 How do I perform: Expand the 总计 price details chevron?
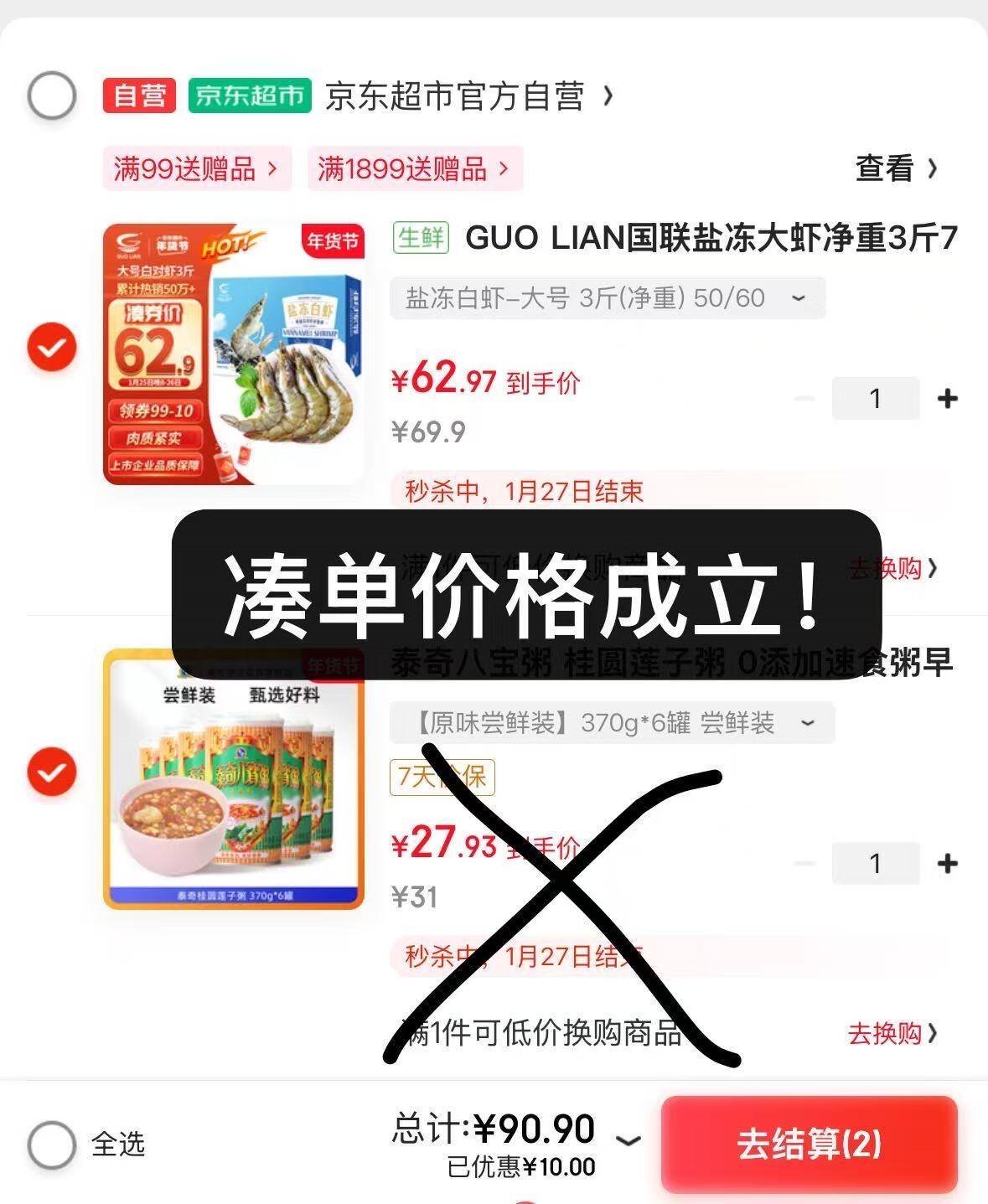[x=628, y=1139]
